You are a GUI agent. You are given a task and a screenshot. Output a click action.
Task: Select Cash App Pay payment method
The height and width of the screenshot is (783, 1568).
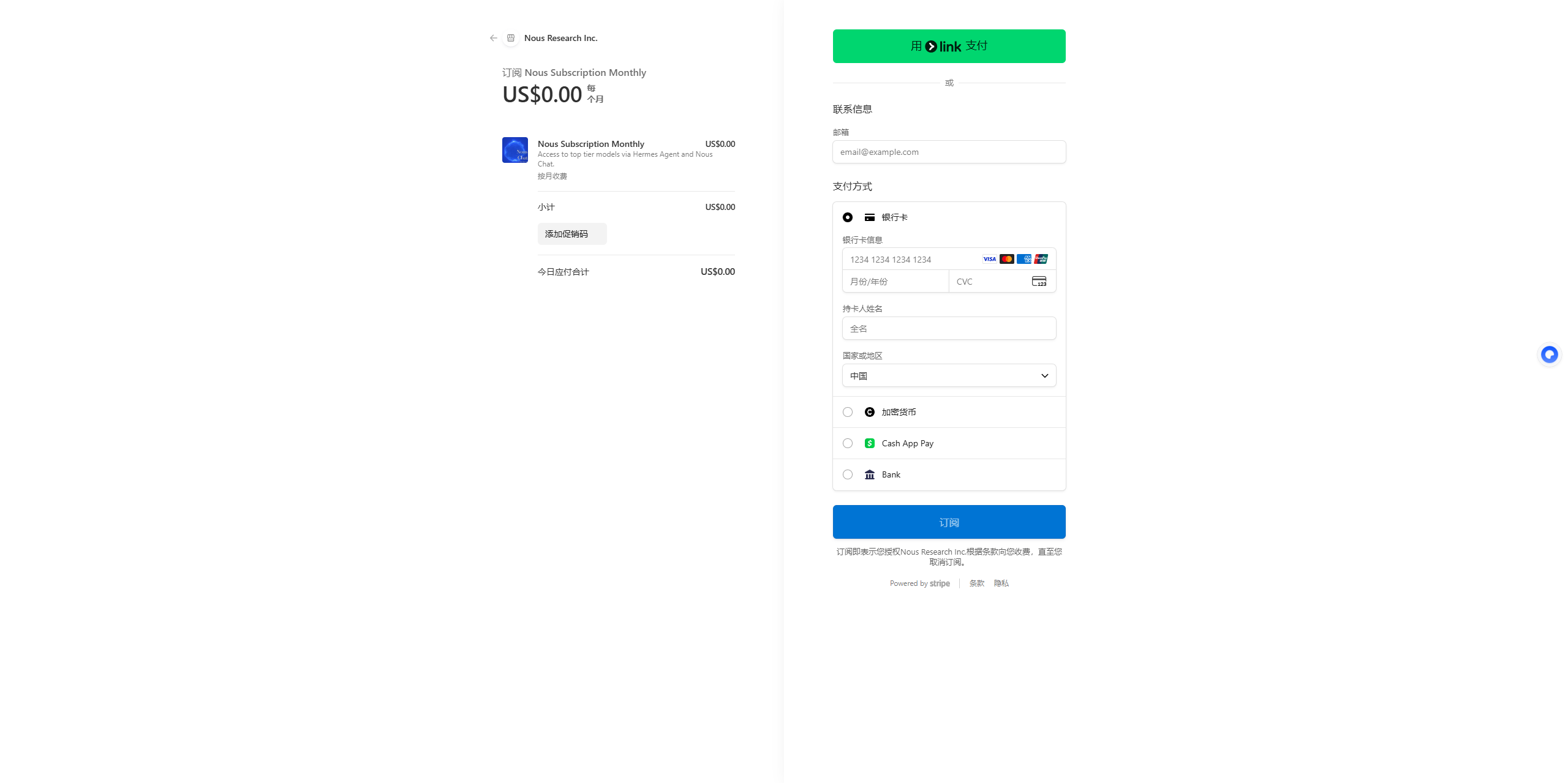click(848, 443)
